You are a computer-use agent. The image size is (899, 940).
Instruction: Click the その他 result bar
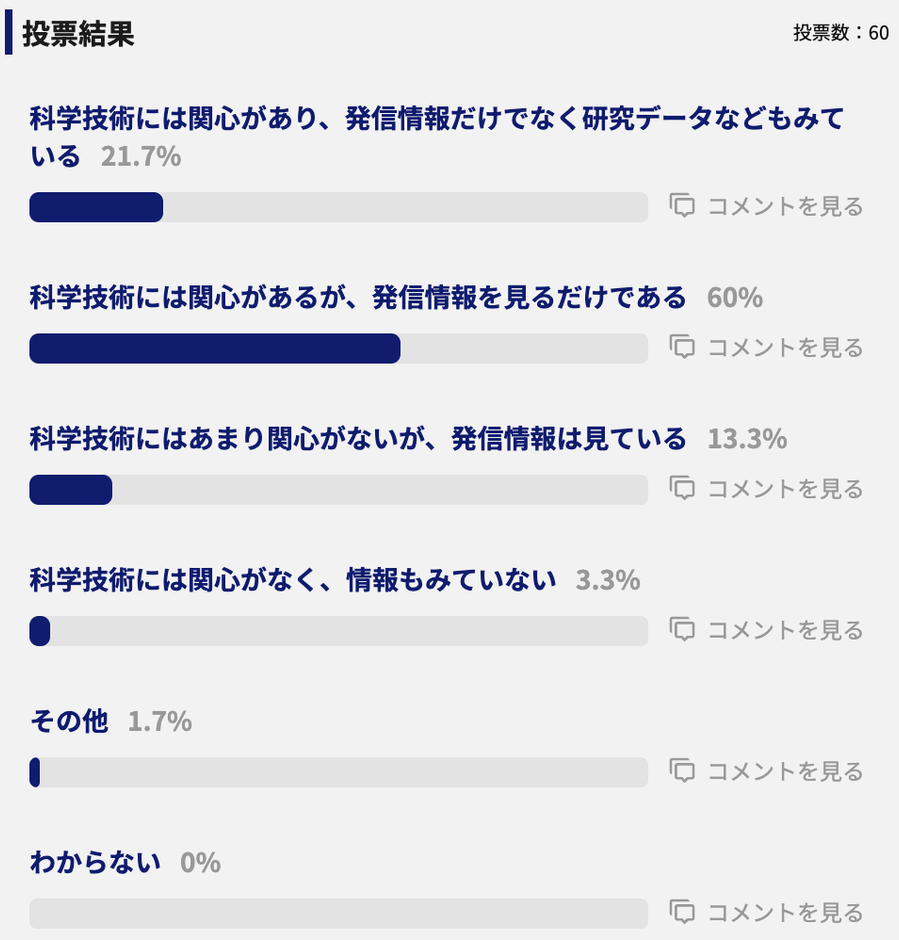[36, 772]
